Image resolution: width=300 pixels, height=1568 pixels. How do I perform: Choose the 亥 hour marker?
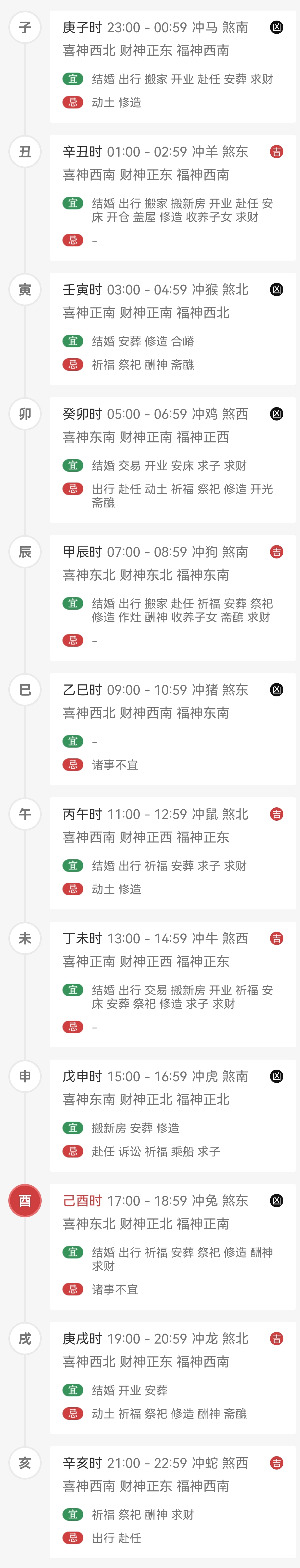click(25, 1463)
